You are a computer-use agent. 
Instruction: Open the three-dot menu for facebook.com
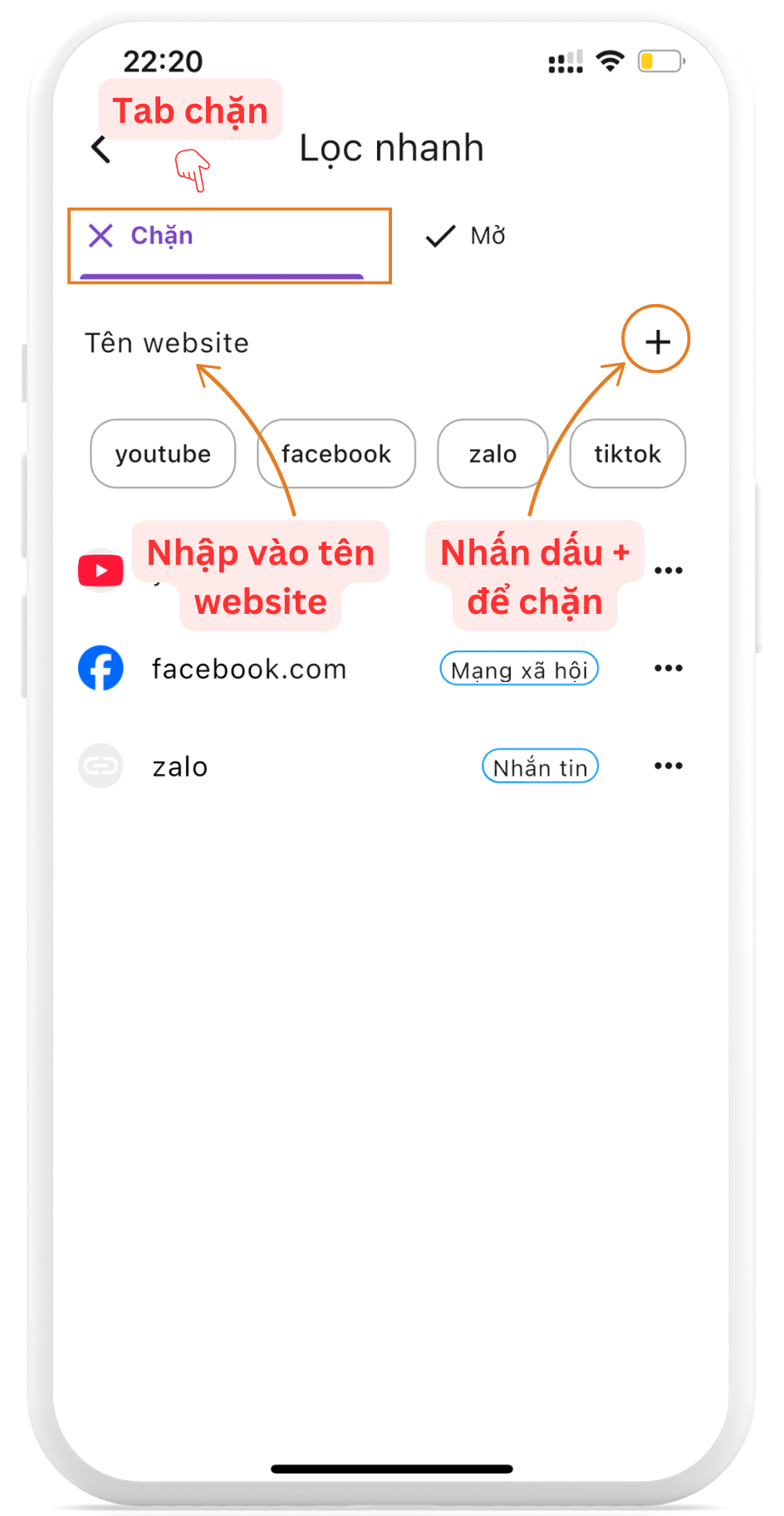(668, 668)
